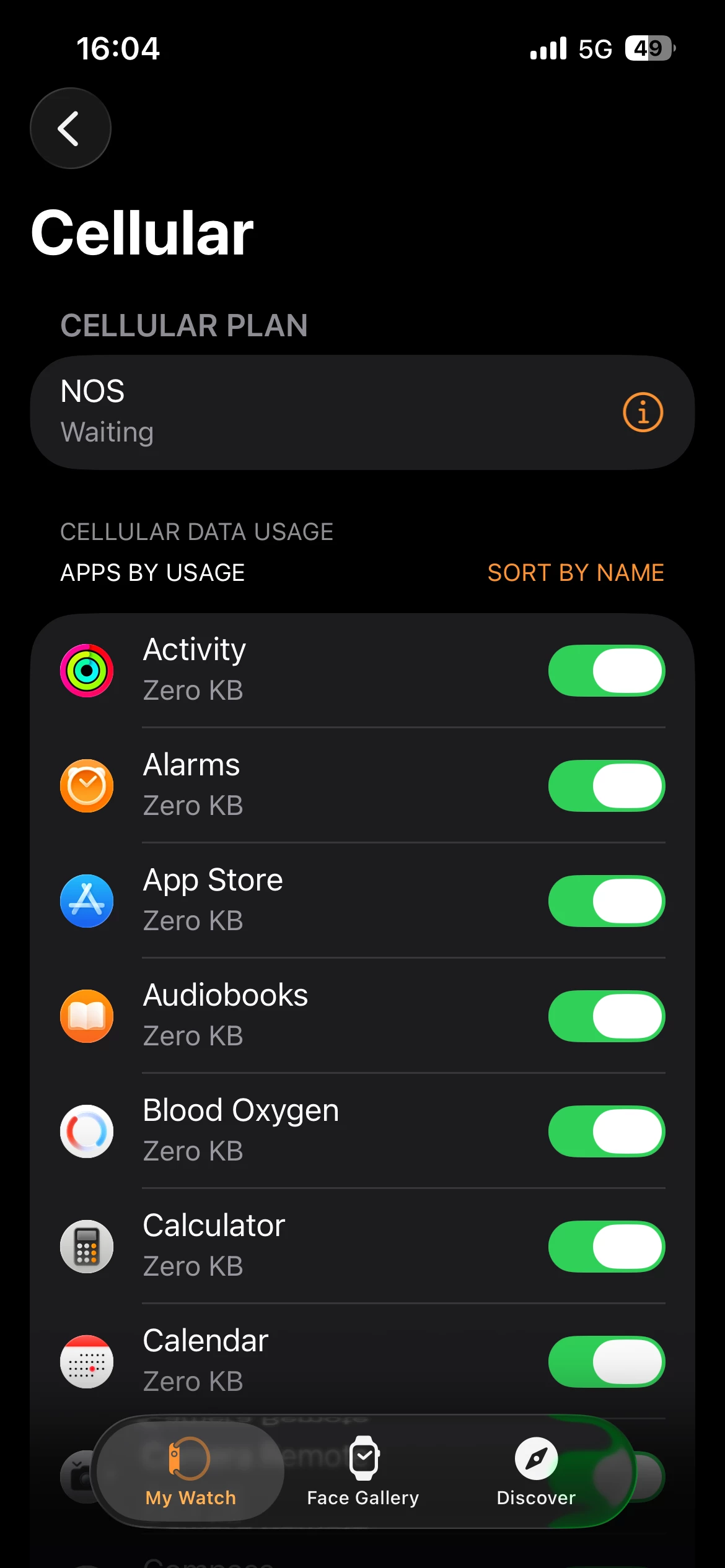
Task: Disable cellular data for Activity
Action: [606, 671]
